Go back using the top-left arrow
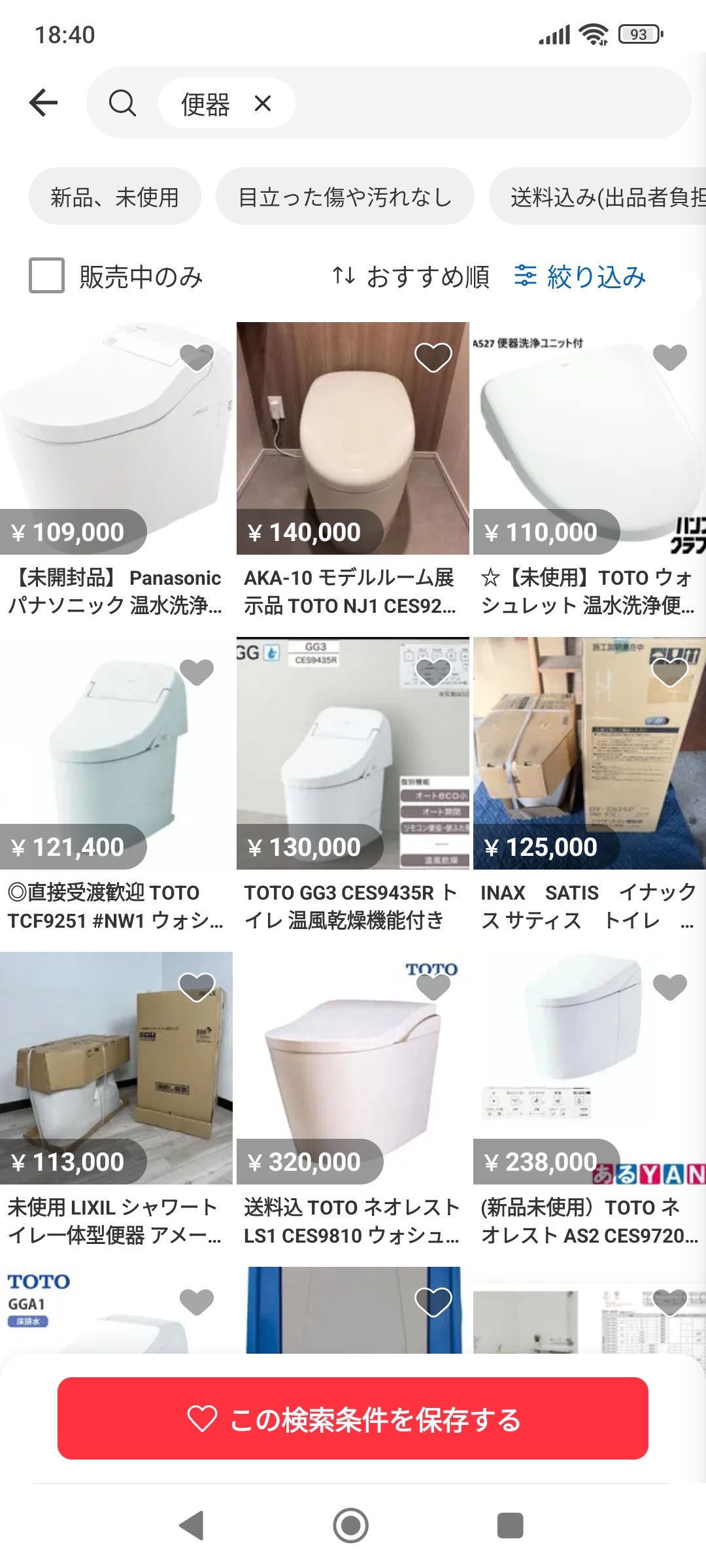 (44, 103)
